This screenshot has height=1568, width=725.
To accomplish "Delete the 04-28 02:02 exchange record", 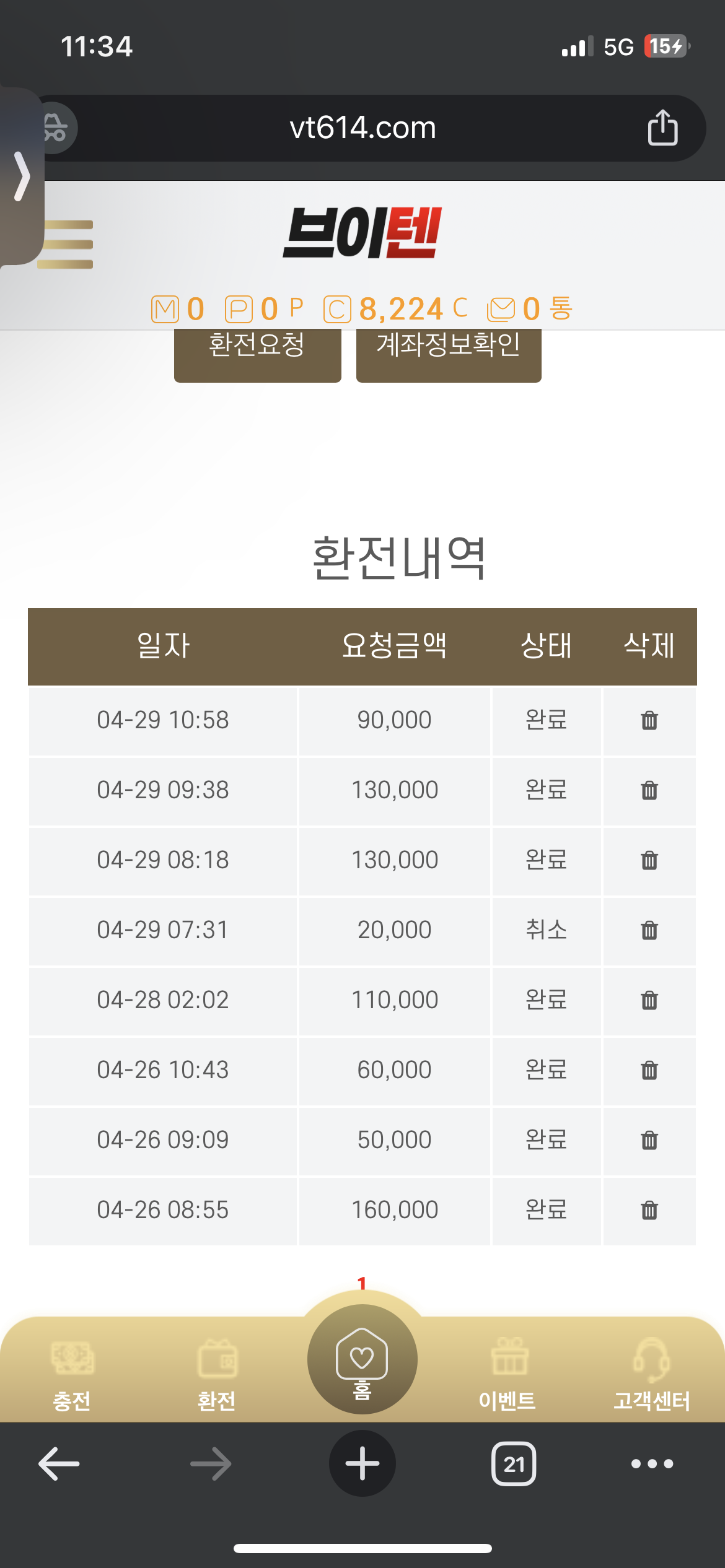I will (649, 1000).
